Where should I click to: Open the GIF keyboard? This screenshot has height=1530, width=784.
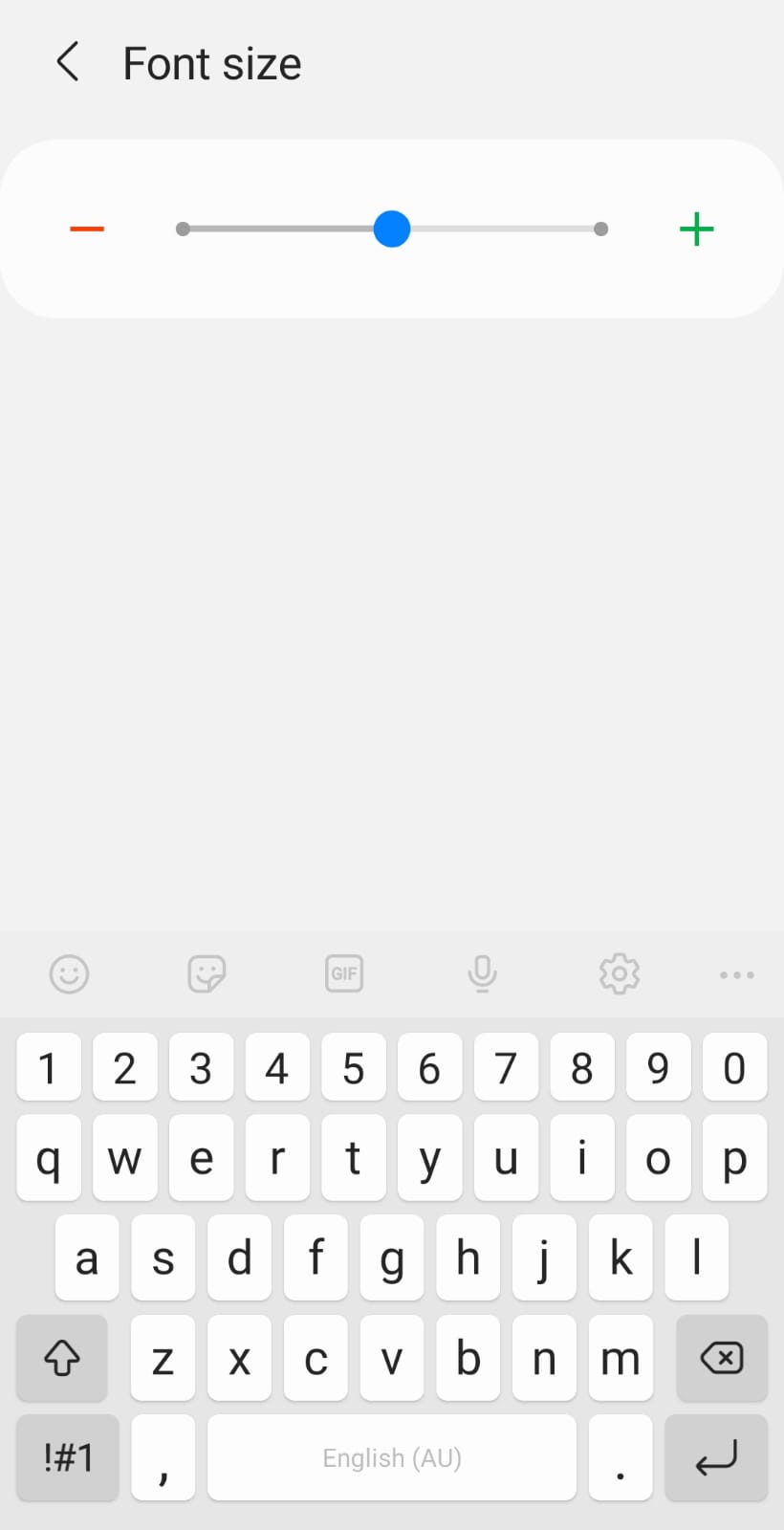click(x=344, y=974)
